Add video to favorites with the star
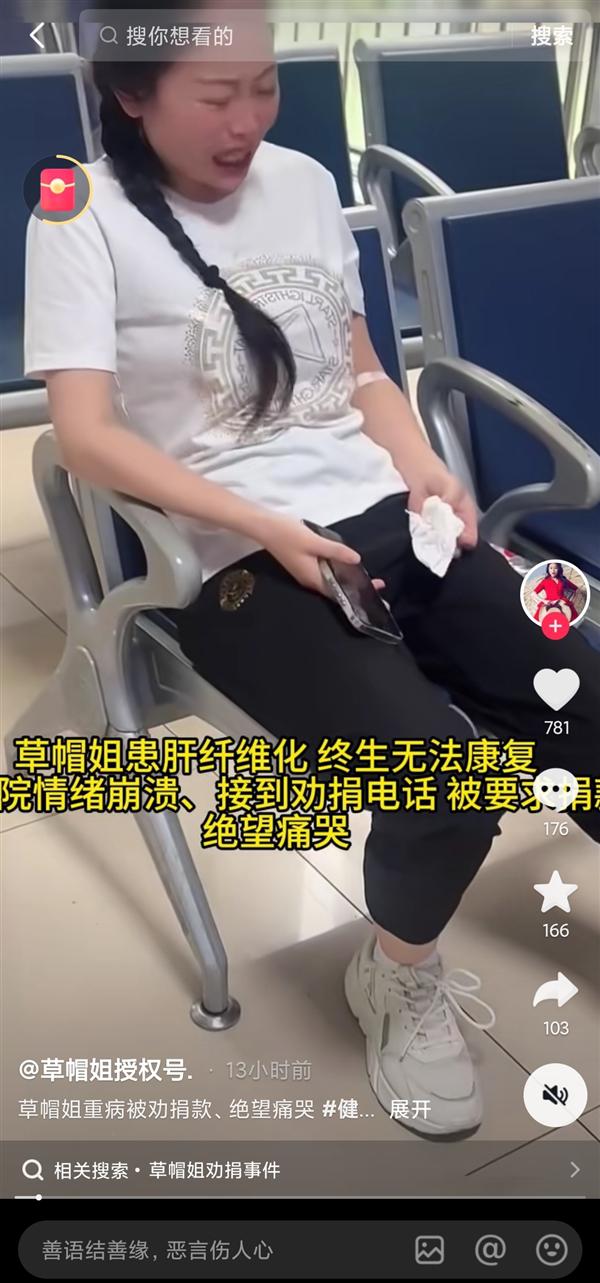Screen dimensions: 600x1283 coord(556,892)
